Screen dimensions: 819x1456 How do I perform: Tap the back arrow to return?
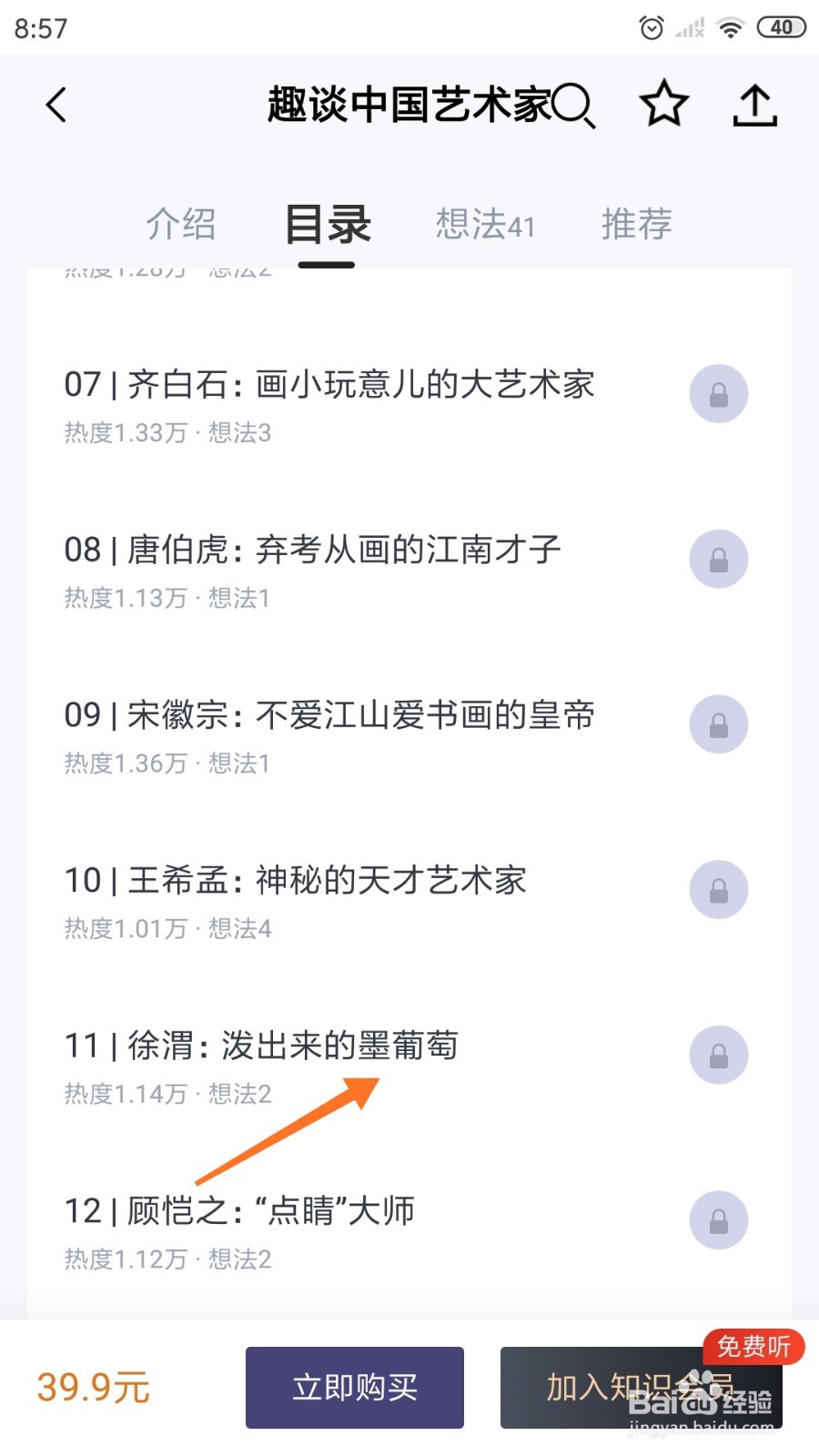click(x=56, y=105)
